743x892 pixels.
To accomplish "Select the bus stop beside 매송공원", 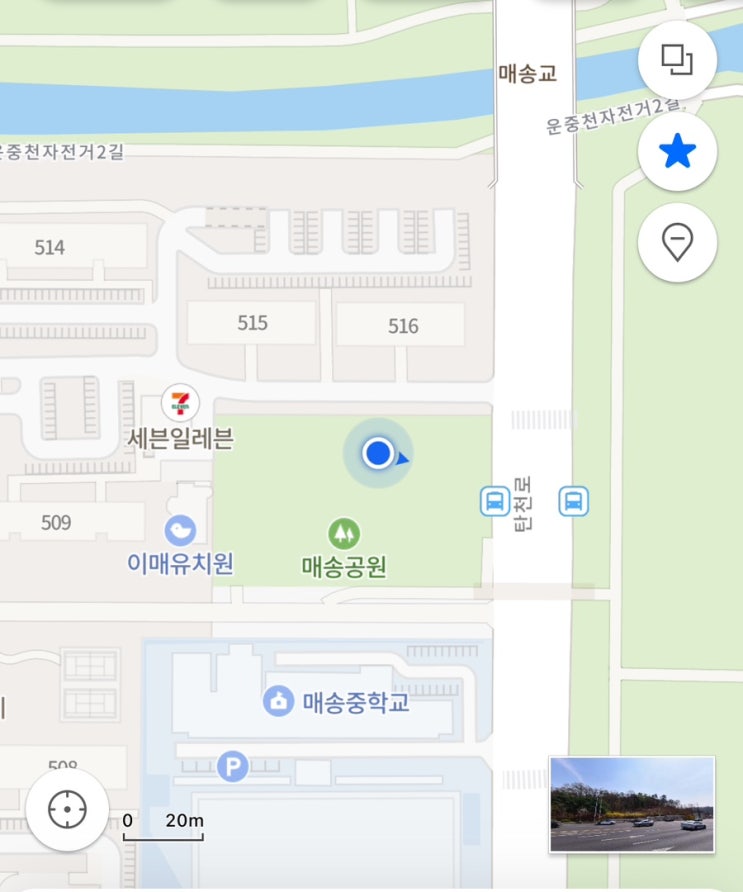I will tap(494, 500).
